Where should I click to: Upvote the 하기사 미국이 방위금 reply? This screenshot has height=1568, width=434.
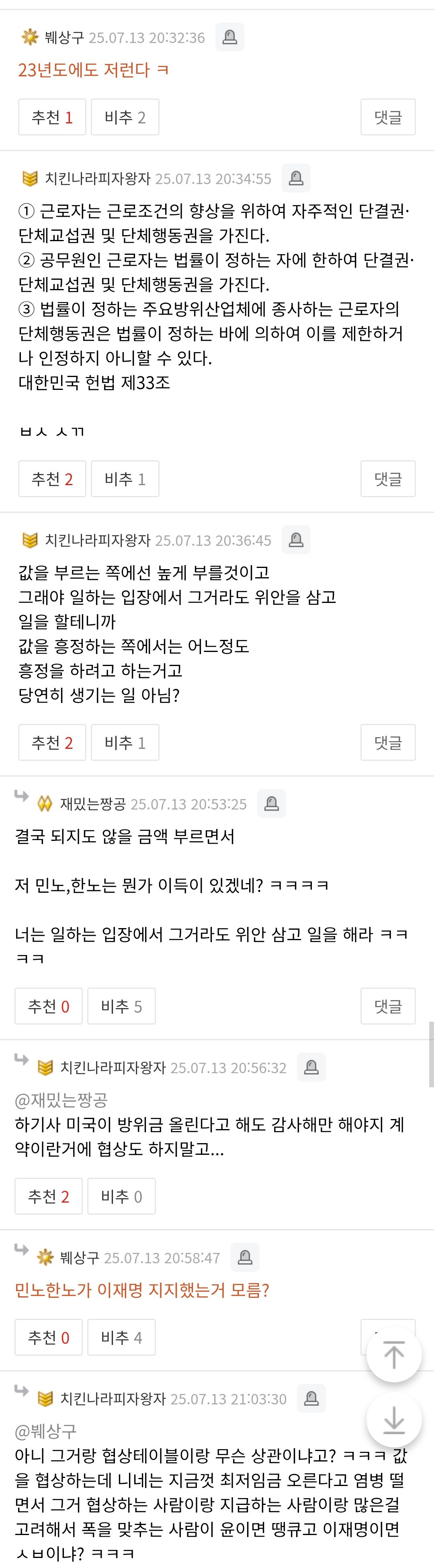pyautogui.click(x=48, y=1196)
